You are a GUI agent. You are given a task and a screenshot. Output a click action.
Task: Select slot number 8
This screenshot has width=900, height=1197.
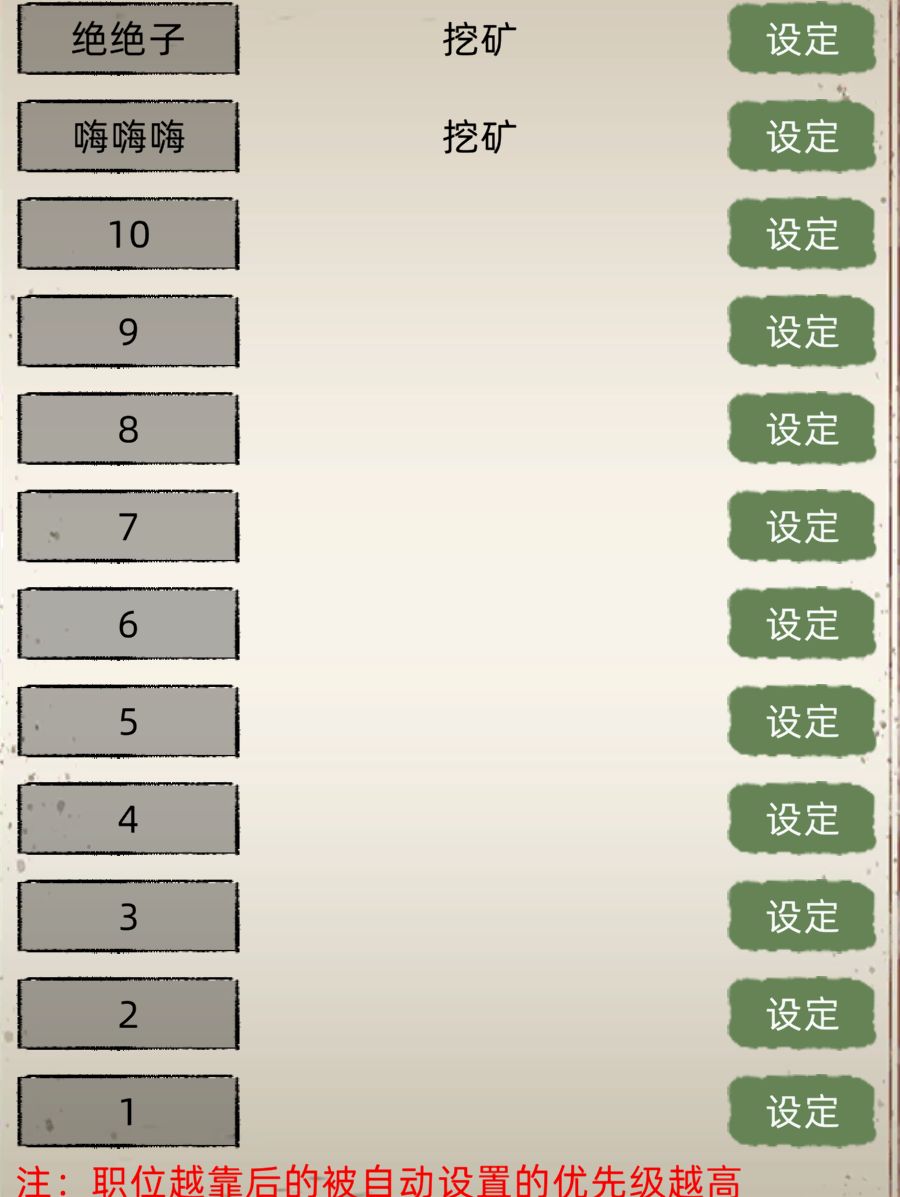[x=128, y=430]
